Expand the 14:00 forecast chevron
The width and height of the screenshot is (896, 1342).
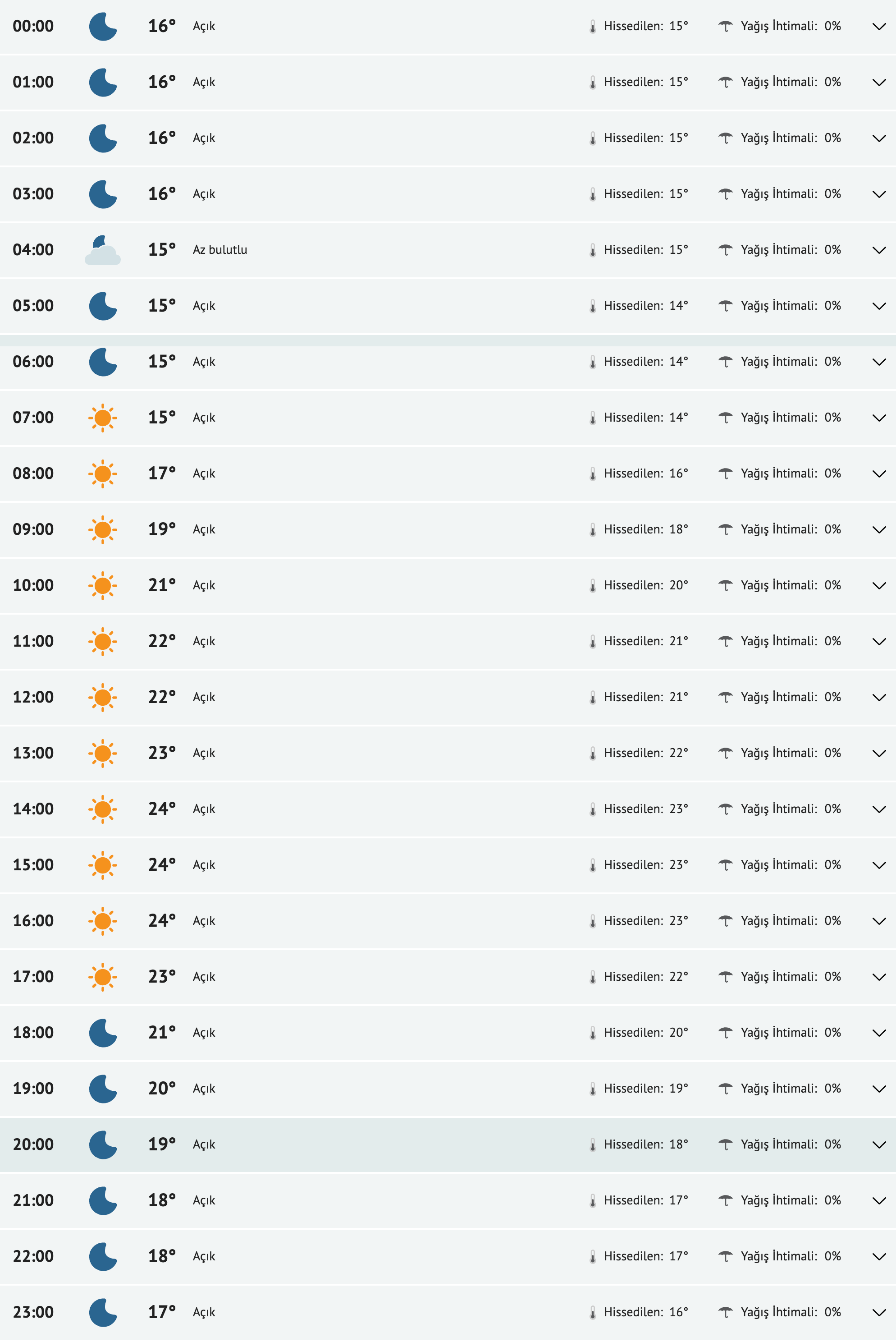pos(879,809)
